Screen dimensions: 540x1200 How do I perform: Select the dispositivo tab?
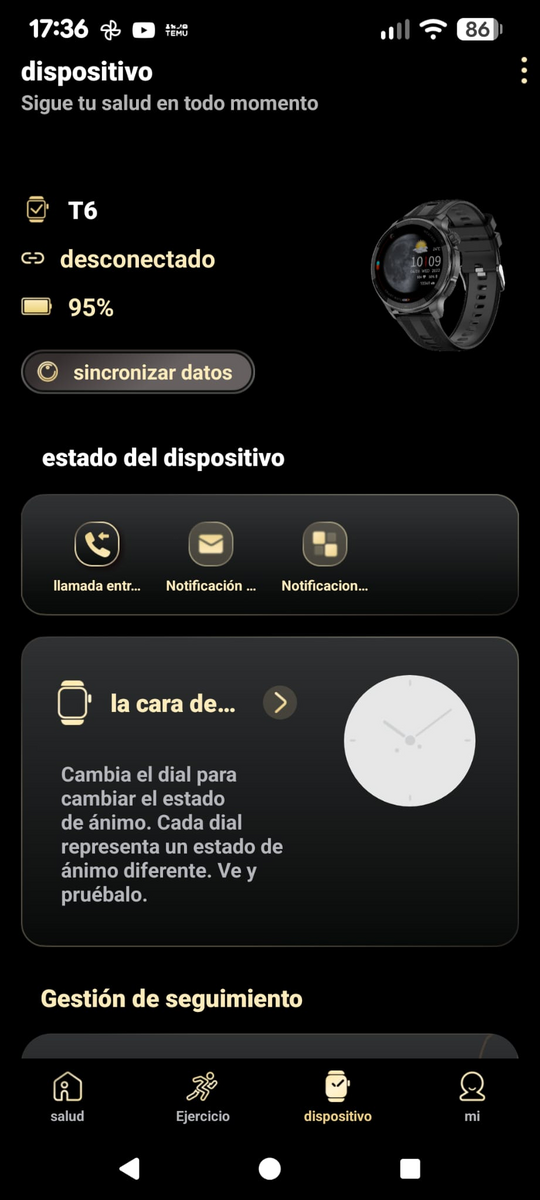pos(337,1097)
